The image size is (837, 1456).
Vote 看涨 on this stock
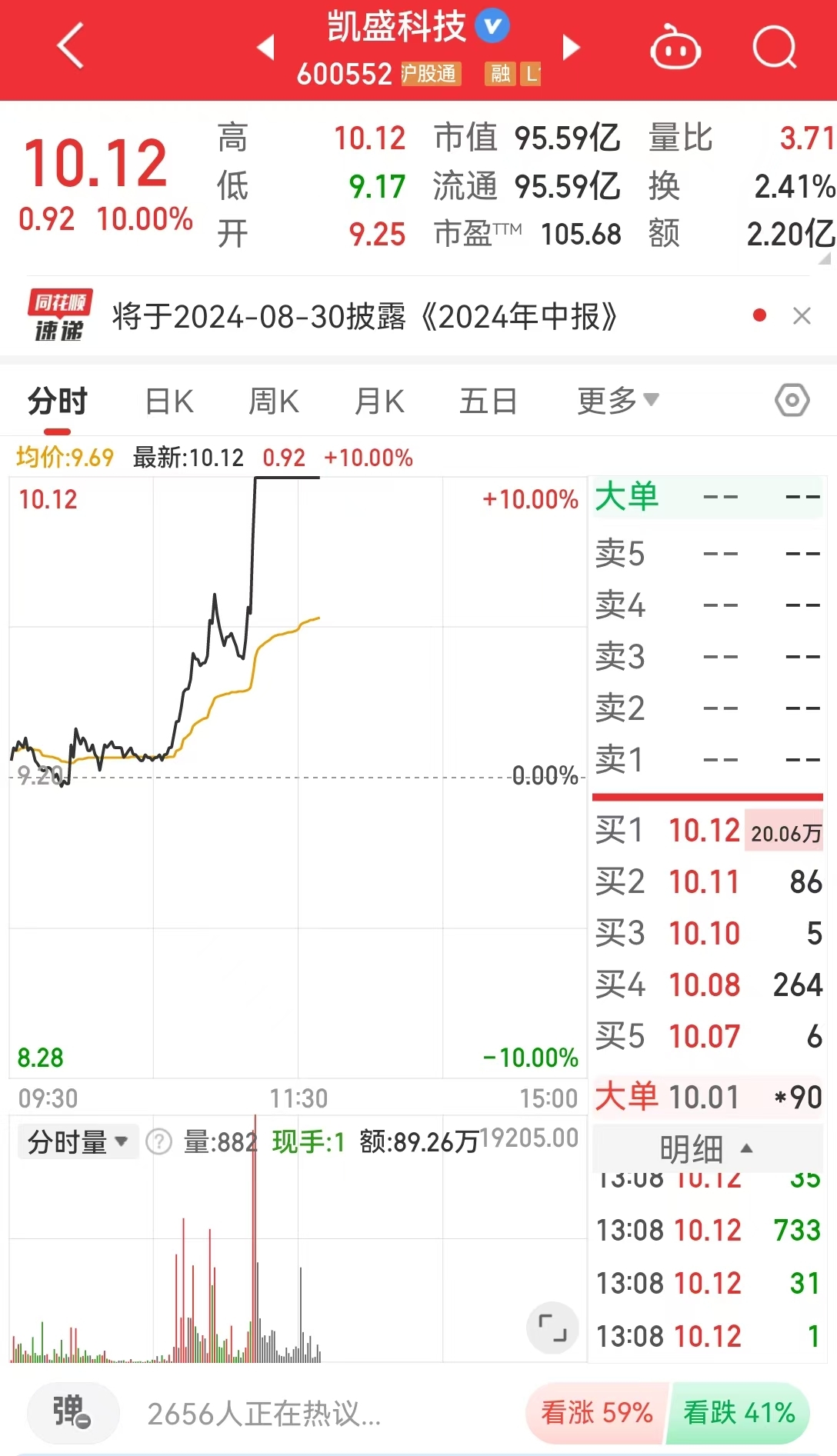coord(596,1413)
